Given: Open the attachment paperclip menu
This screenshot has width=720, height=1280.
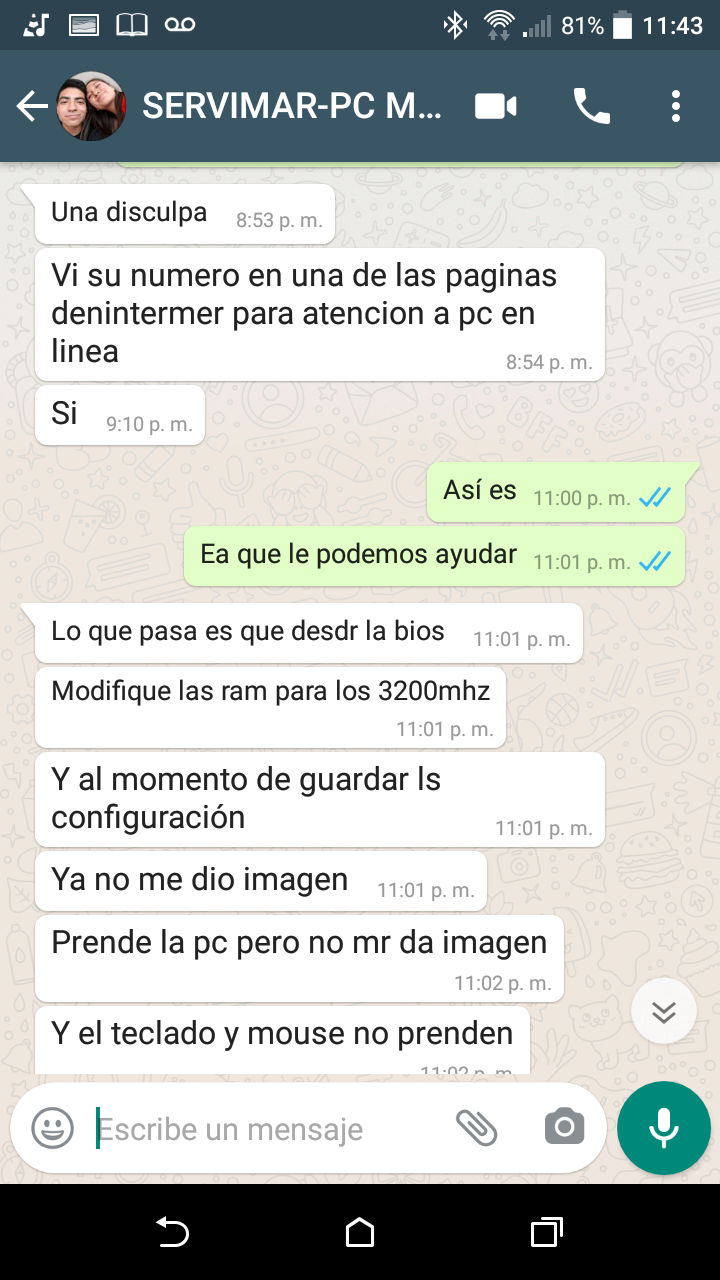Looking at the screenshot, I should 477,1128.
